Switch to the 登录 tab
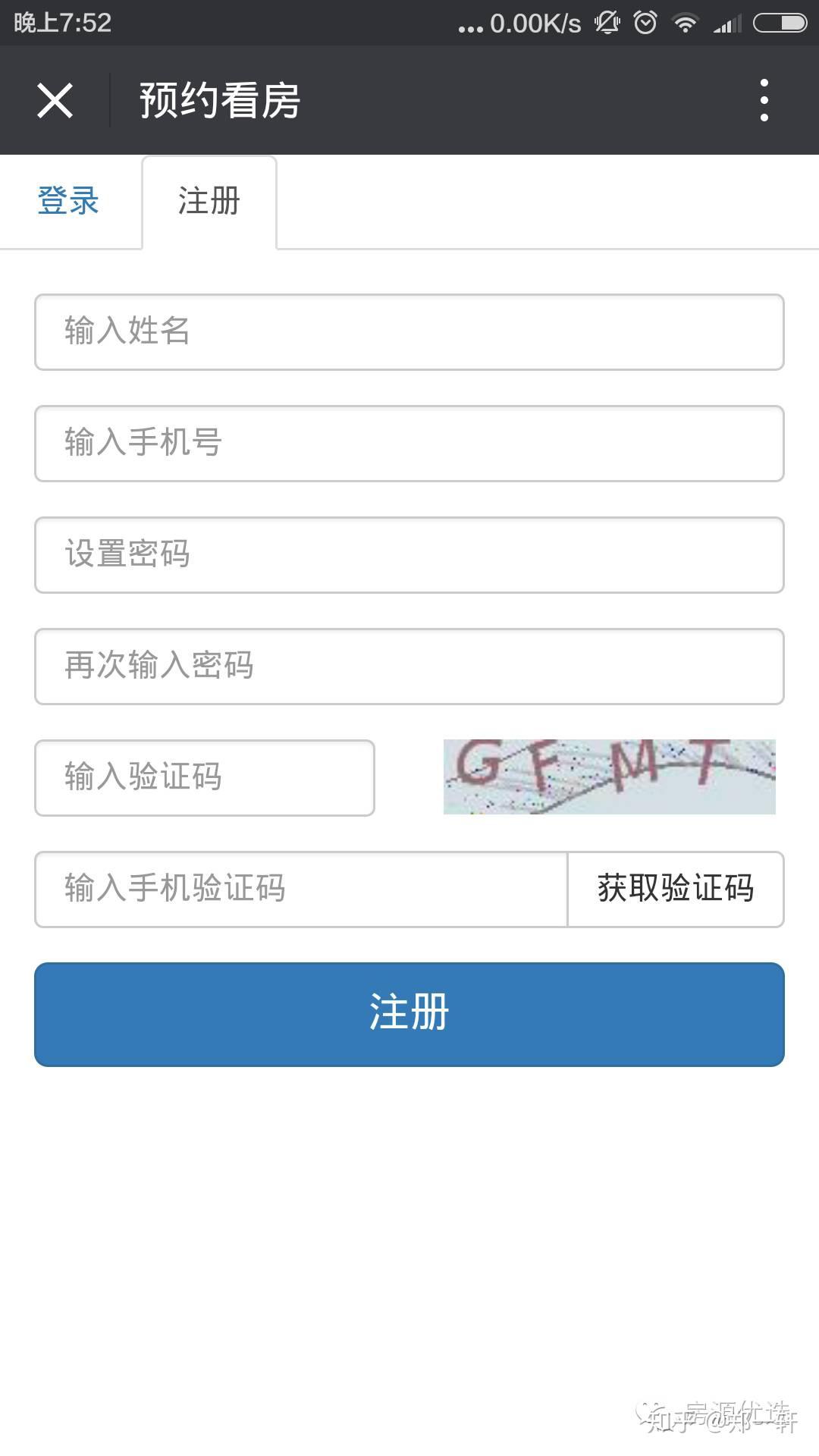The height and width of the screenshot is (1456, 819). point(68,202)
